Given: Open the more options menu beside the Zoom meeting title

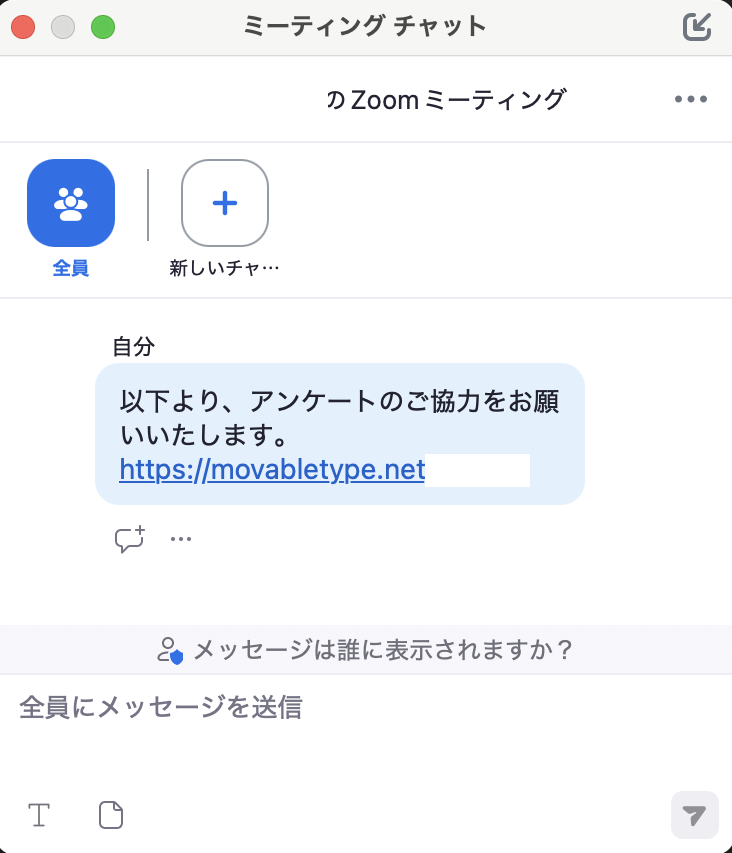Looking at the screenshot, I should pyautogui.click(x=691, y=99).
